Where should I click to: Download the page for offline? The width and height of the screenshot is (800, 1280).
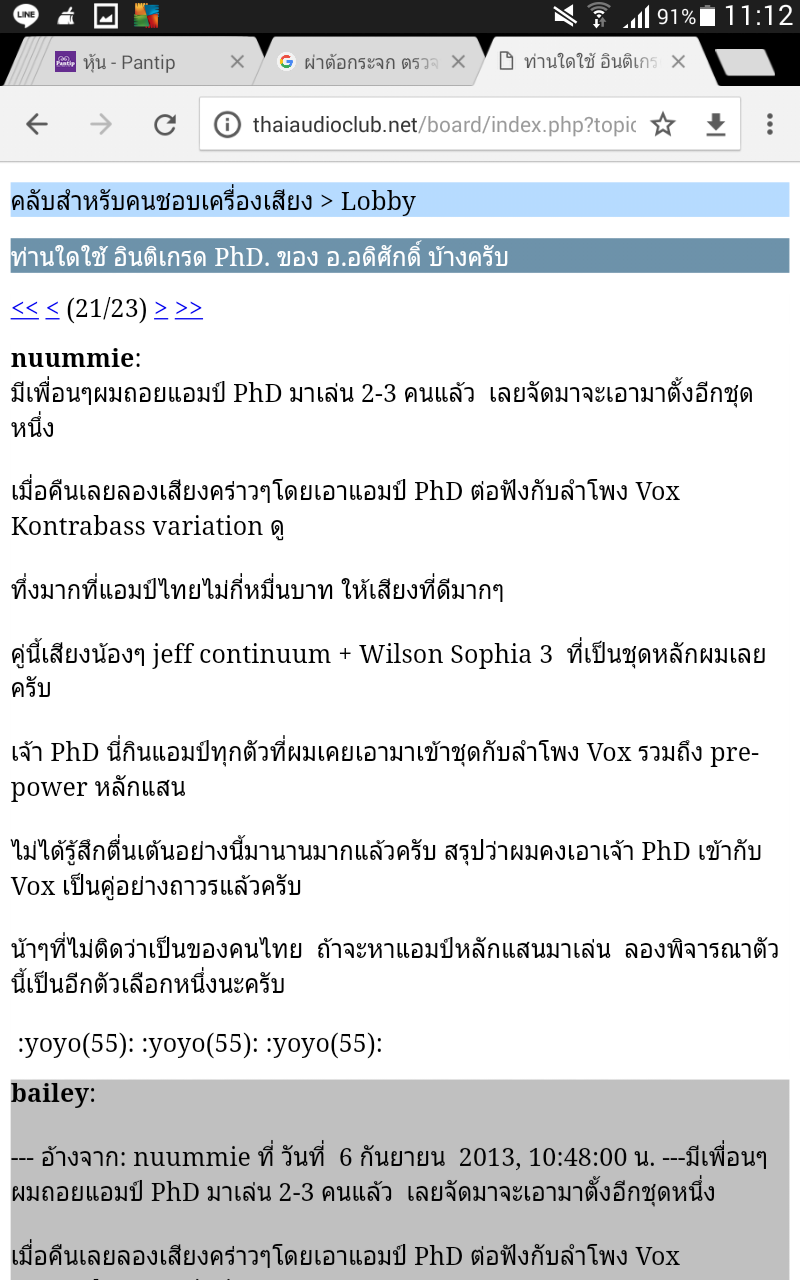click(x=715, y=124)
